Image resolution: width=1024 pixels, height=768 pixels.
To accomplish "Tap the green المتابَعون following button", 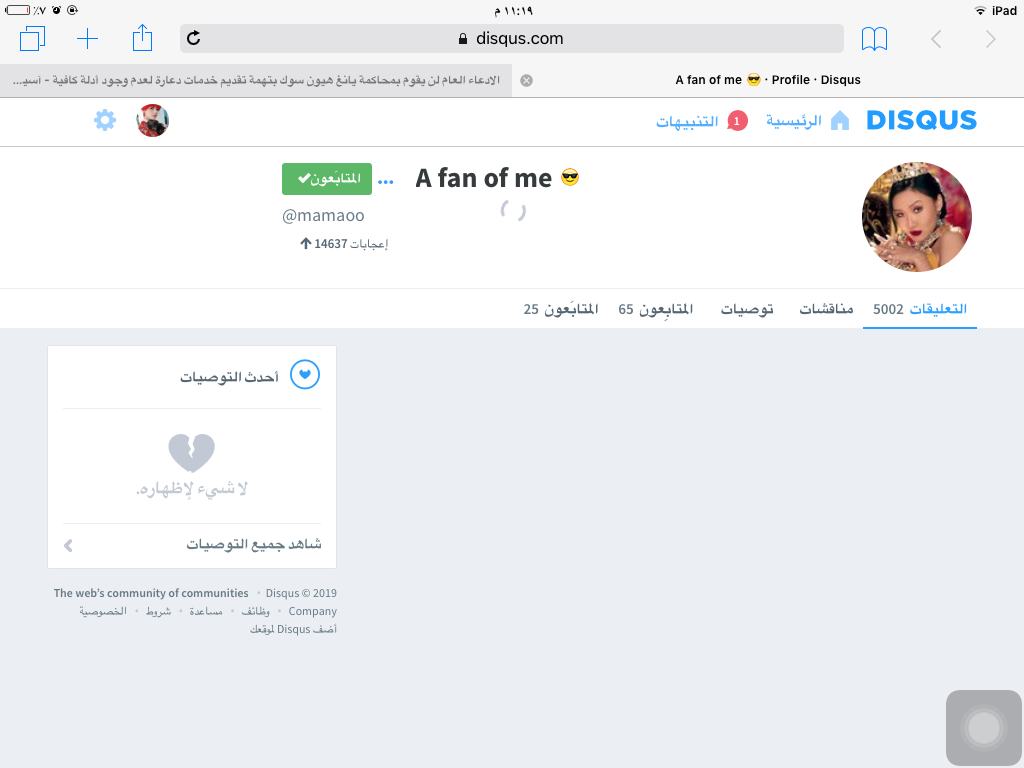I will point(327,179).
